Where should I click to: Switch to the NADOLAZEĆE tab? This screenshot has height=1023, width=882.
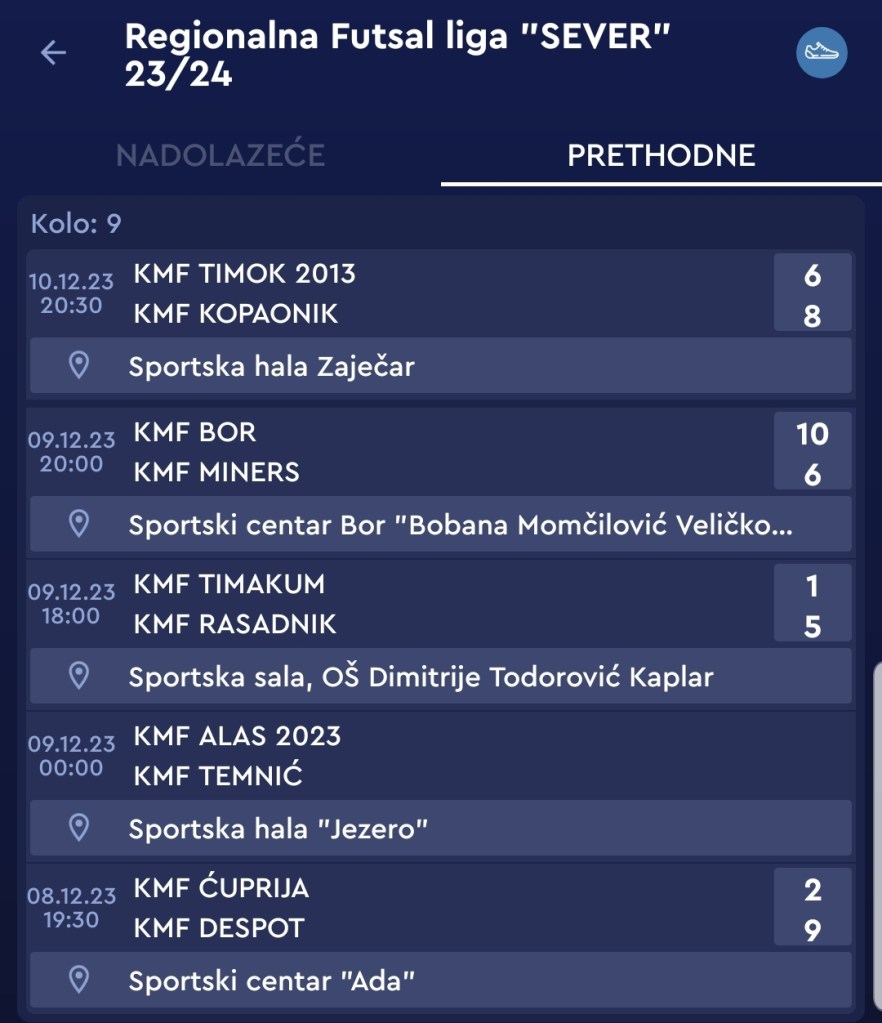(x=220, y=156)
